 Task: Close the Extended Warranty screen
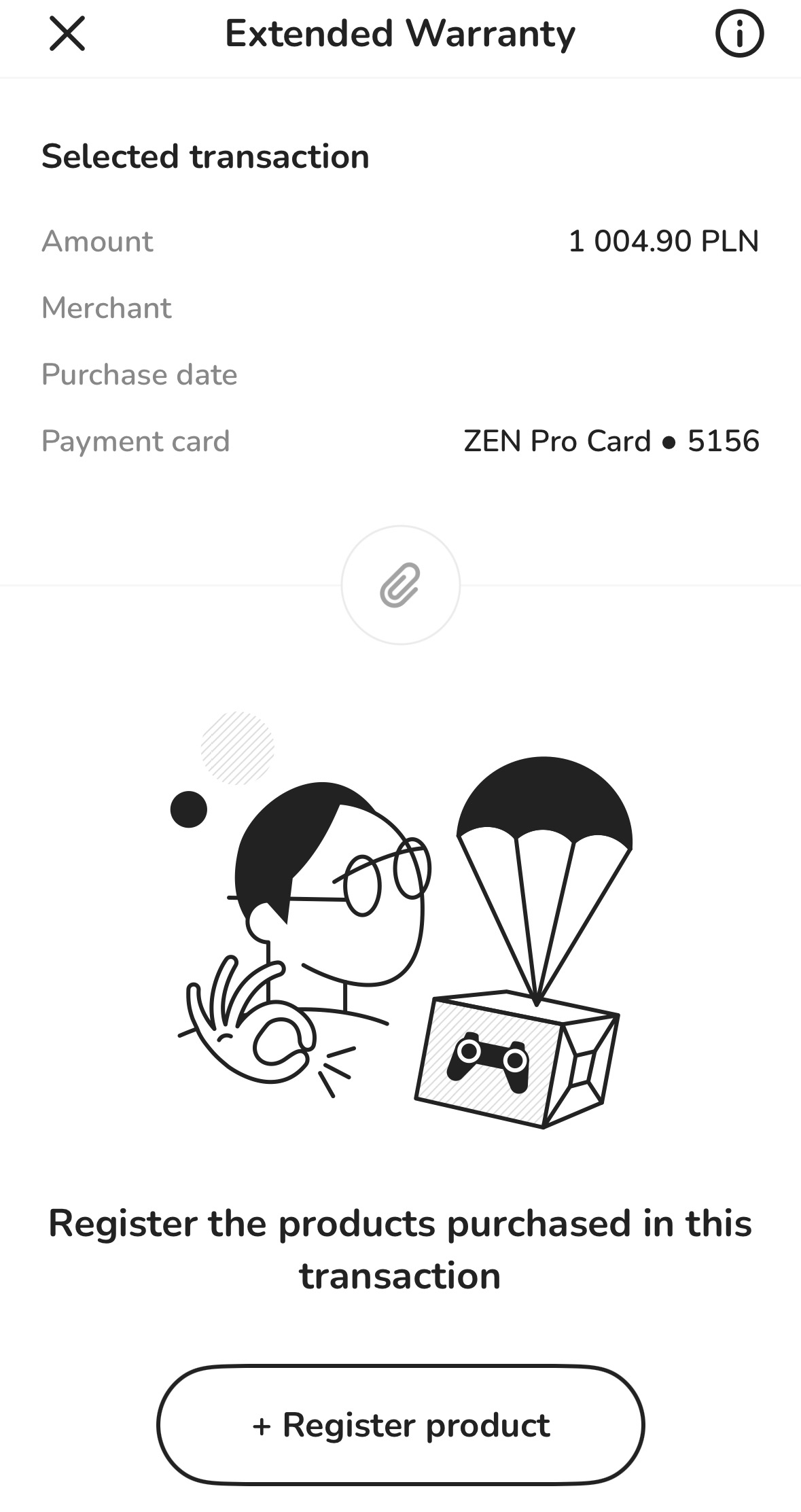[x=67, y=34]
